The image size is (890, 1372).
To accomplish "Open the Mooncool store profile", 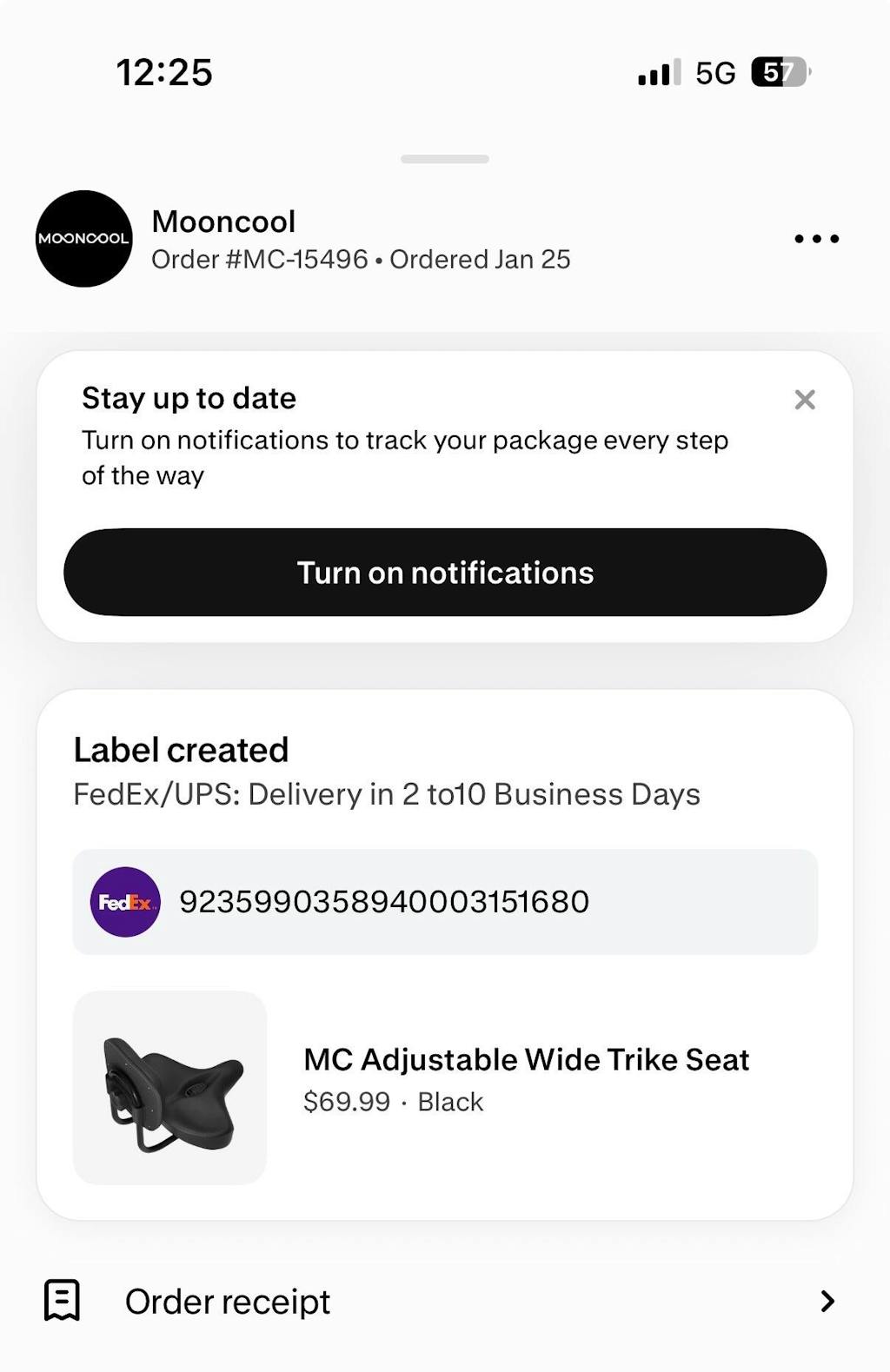I will [x=84, y=239].
